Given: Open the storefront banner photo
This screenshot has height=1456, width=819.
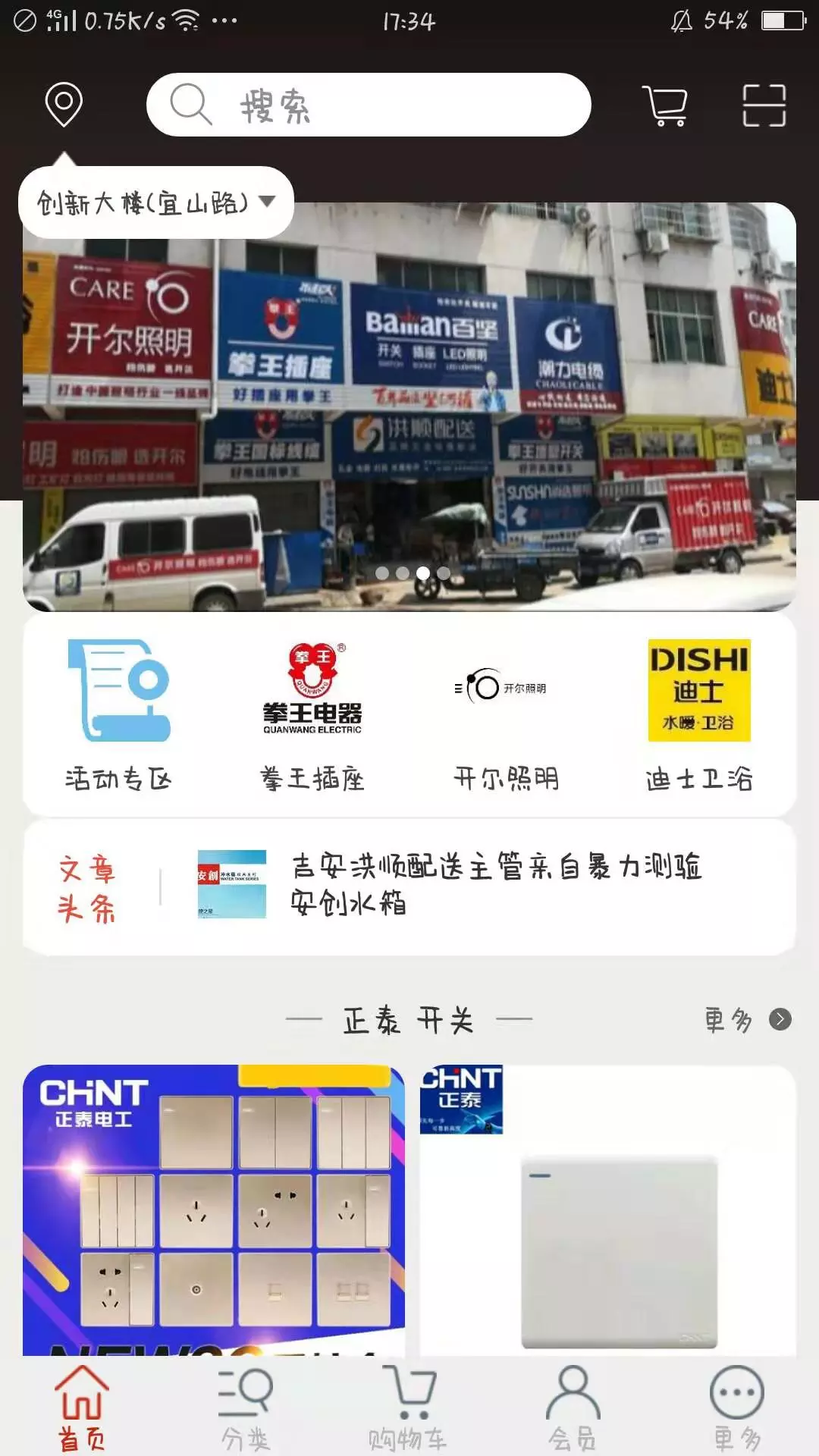Looking at the screenshot, I should [x=409, y=425].
